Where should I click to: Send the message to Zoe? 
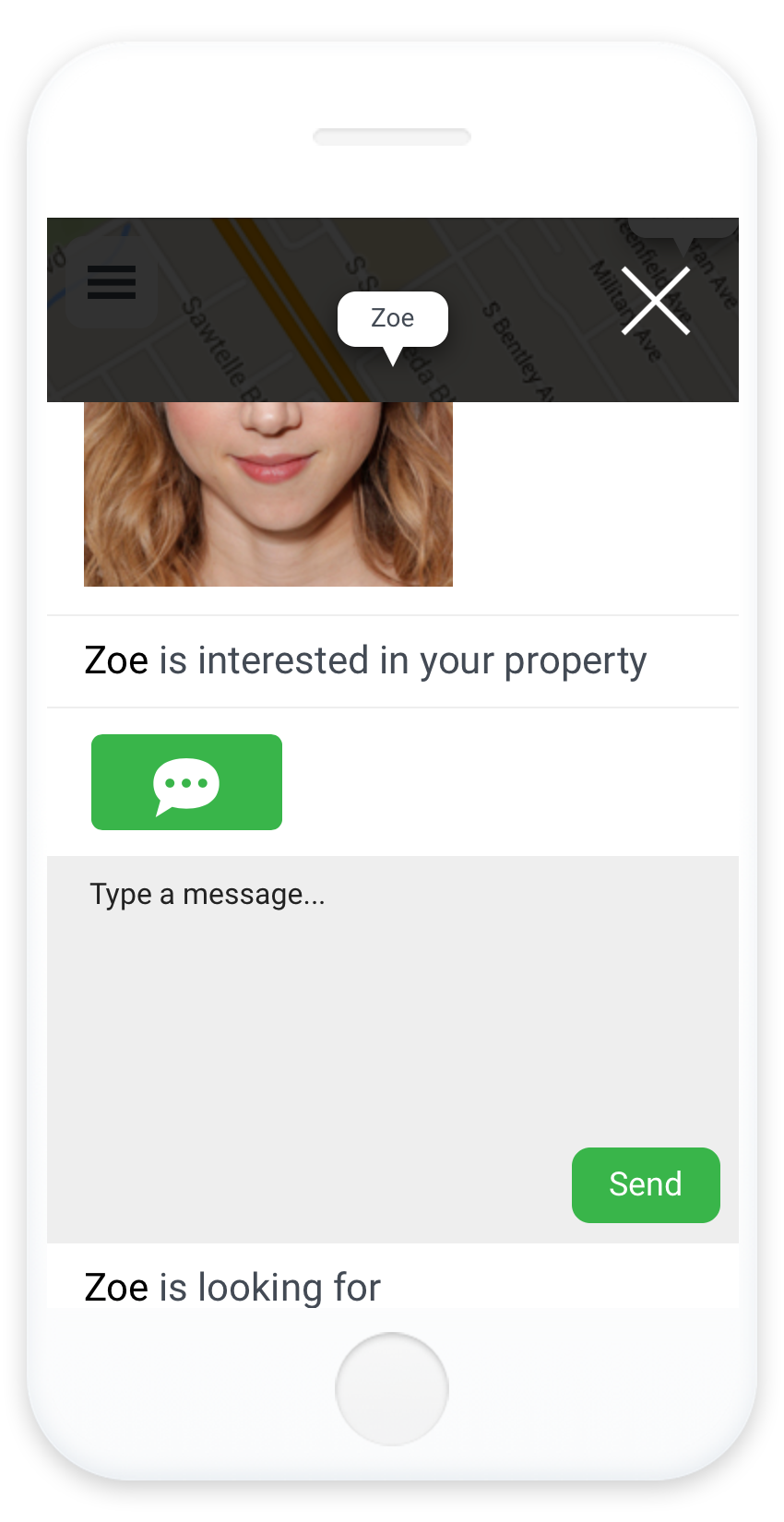click(645, 1184)
